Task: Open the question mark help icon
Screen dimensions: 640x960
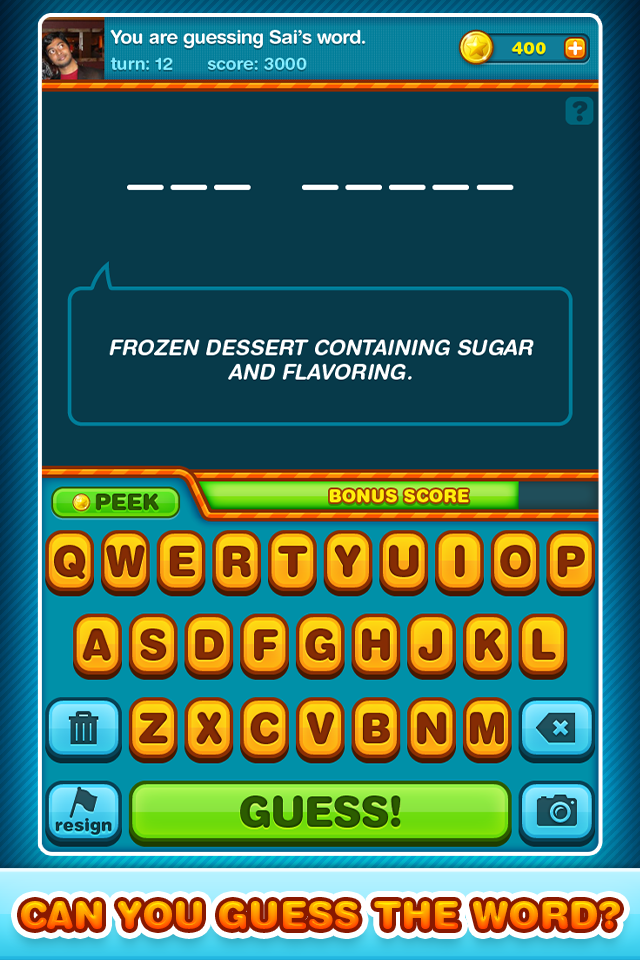Action: (579, 111)
